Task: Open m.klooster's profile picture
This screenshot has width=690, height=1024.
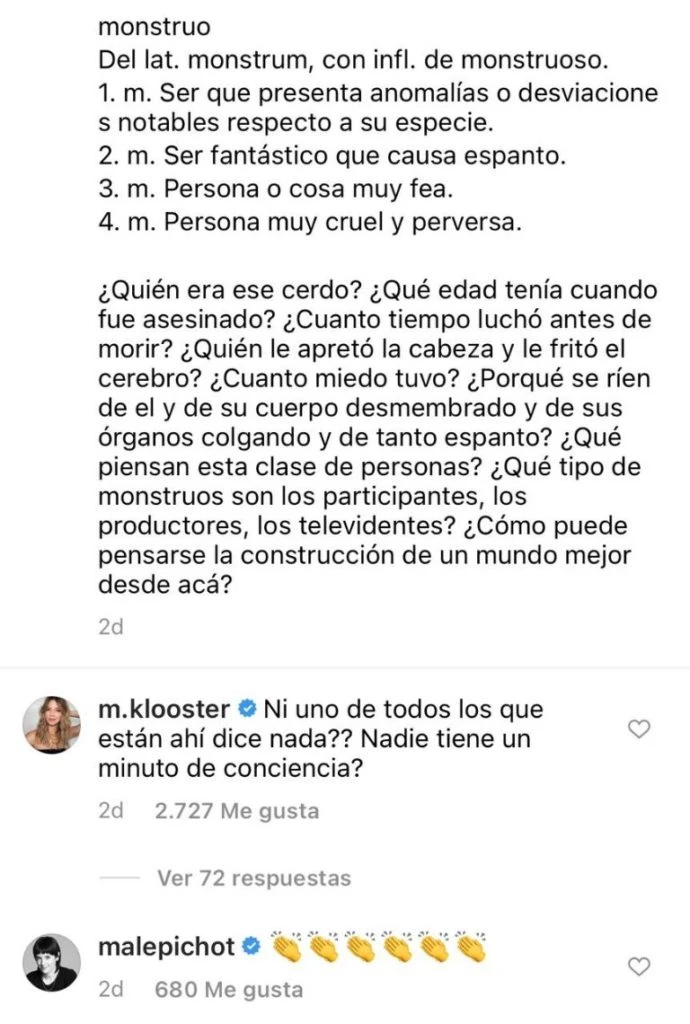Action: (x=52, y=724)
